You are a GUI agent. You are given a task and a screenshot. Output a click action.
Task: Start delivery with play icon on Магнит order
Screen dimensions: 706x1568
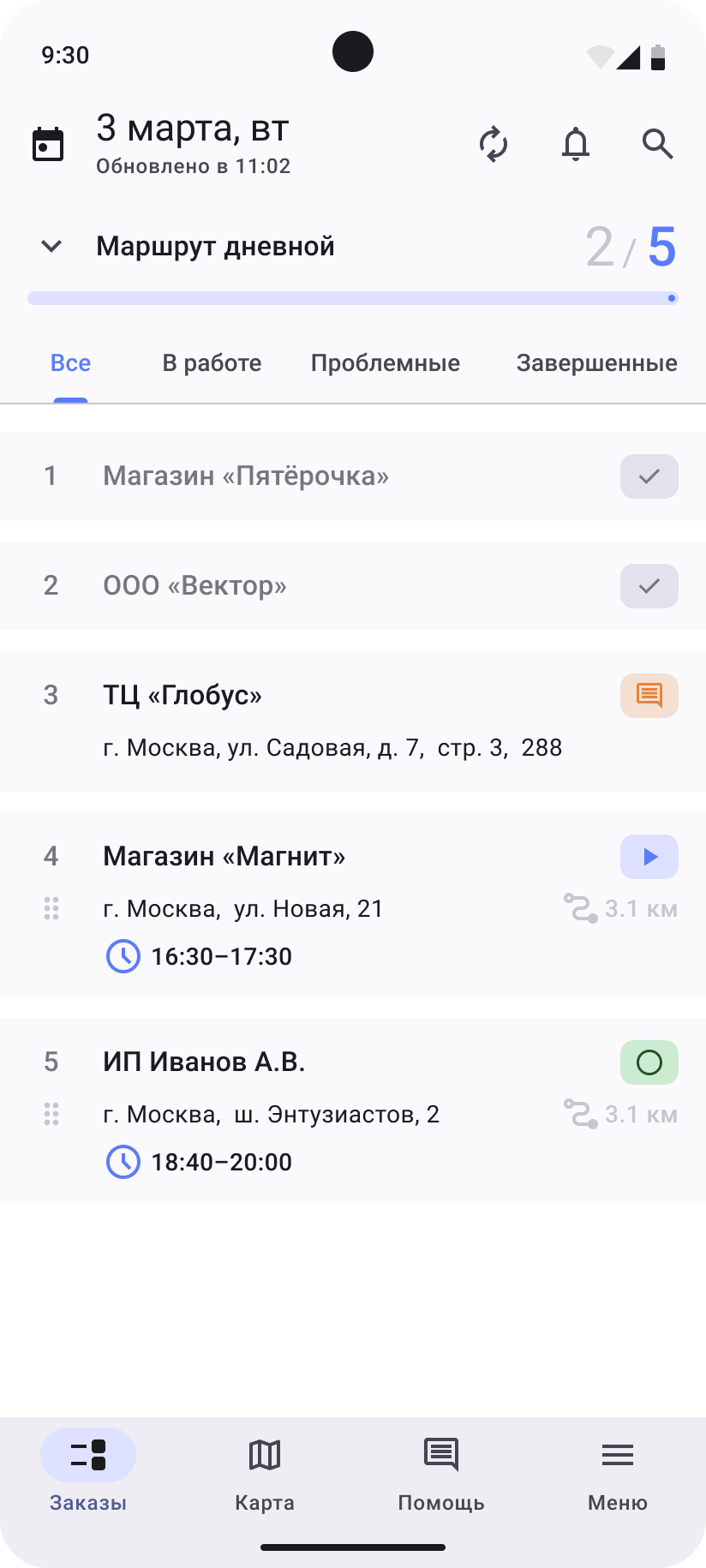pos(649,856)
